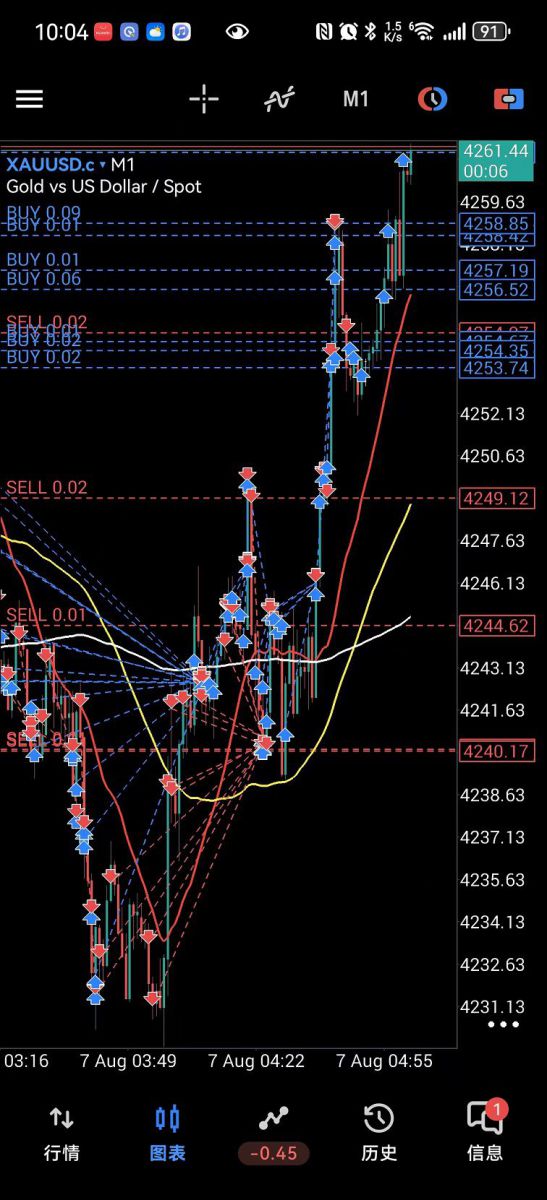This screenshot has width=547, height=1200.
Task: Open the chart objects icon
Action: (432, 99)
